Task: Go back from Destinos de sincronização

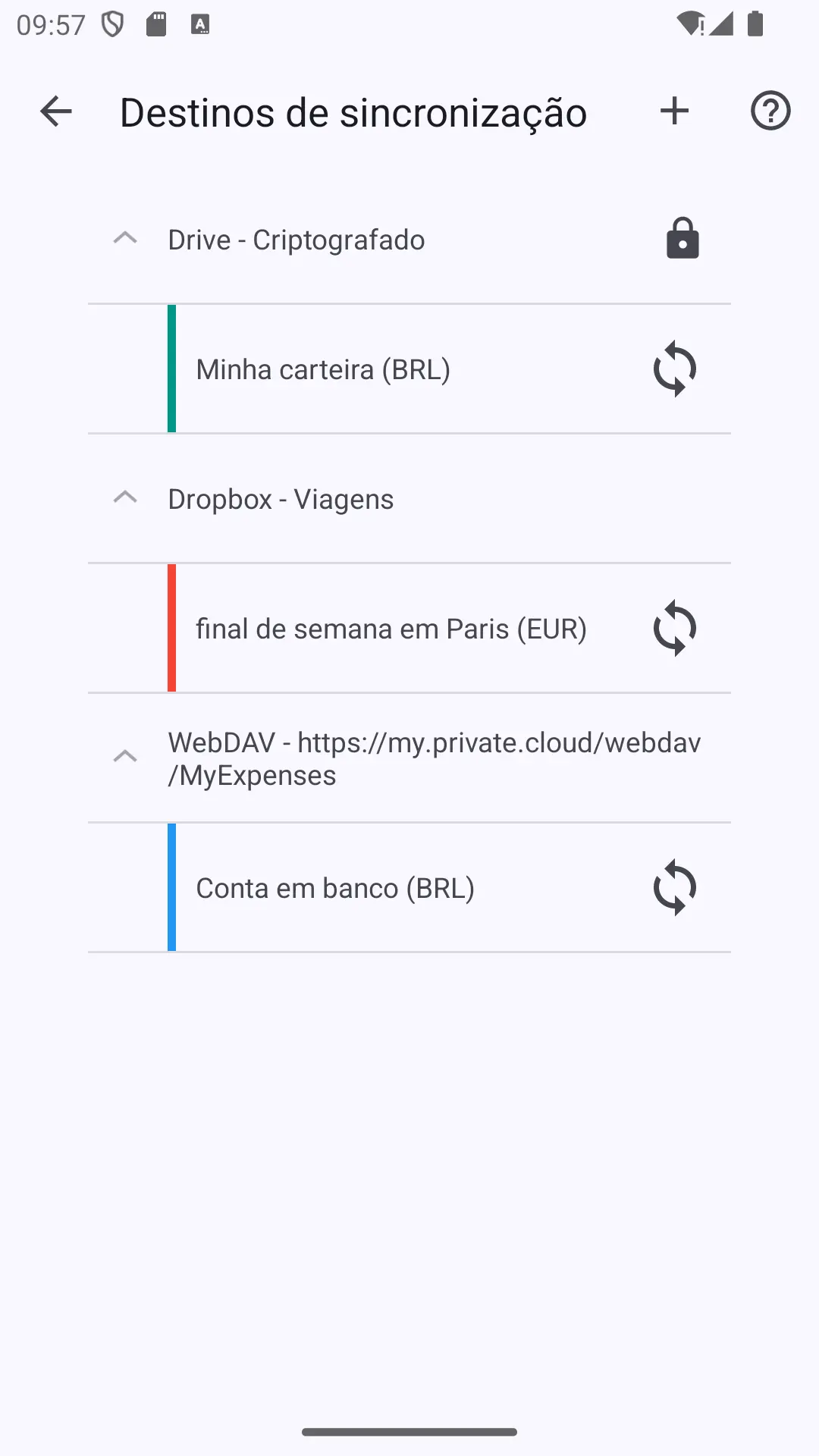Action: tap(55, 111)
